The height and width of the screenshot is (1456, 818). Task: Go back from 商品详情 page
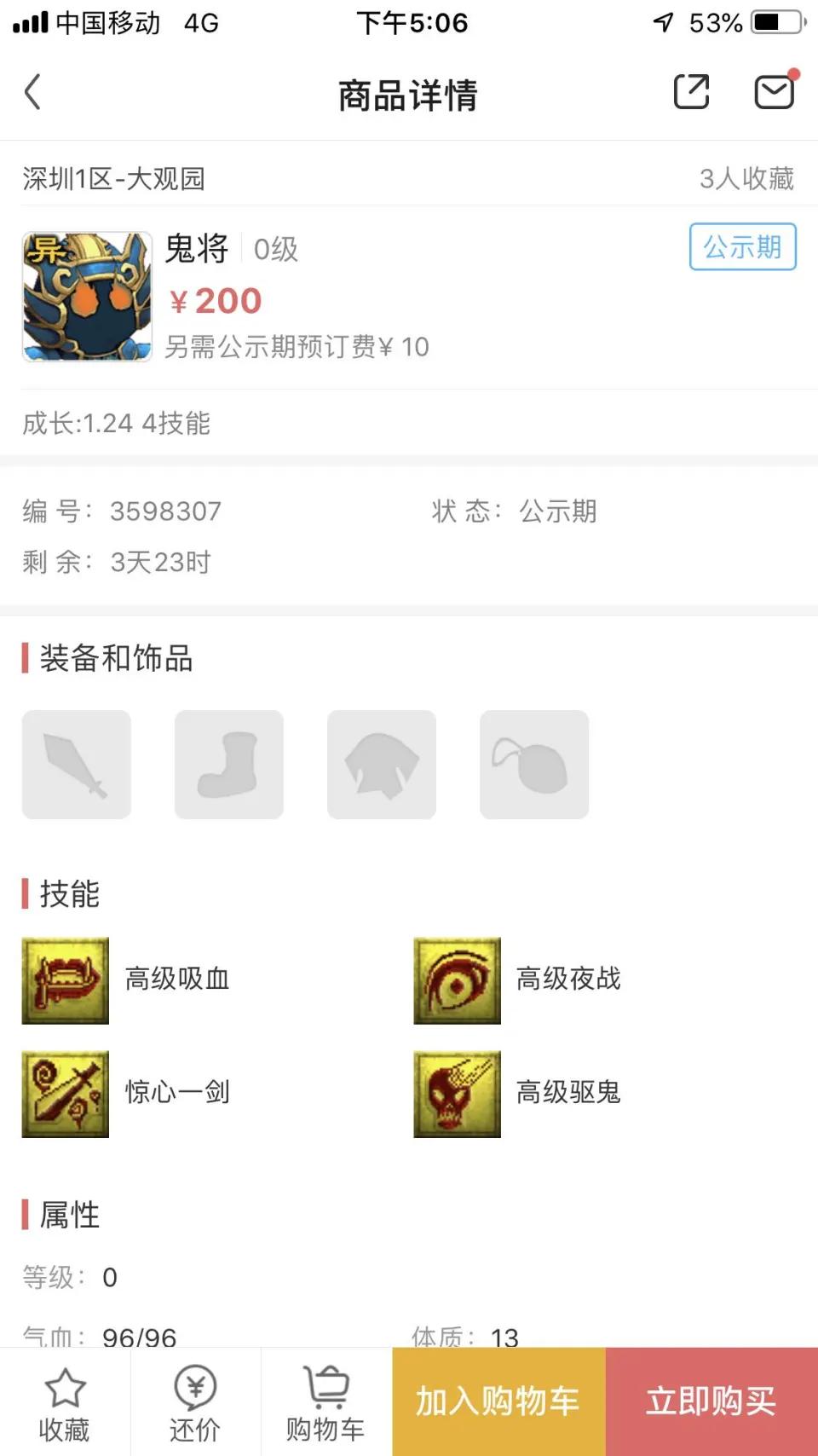(32, 92)
